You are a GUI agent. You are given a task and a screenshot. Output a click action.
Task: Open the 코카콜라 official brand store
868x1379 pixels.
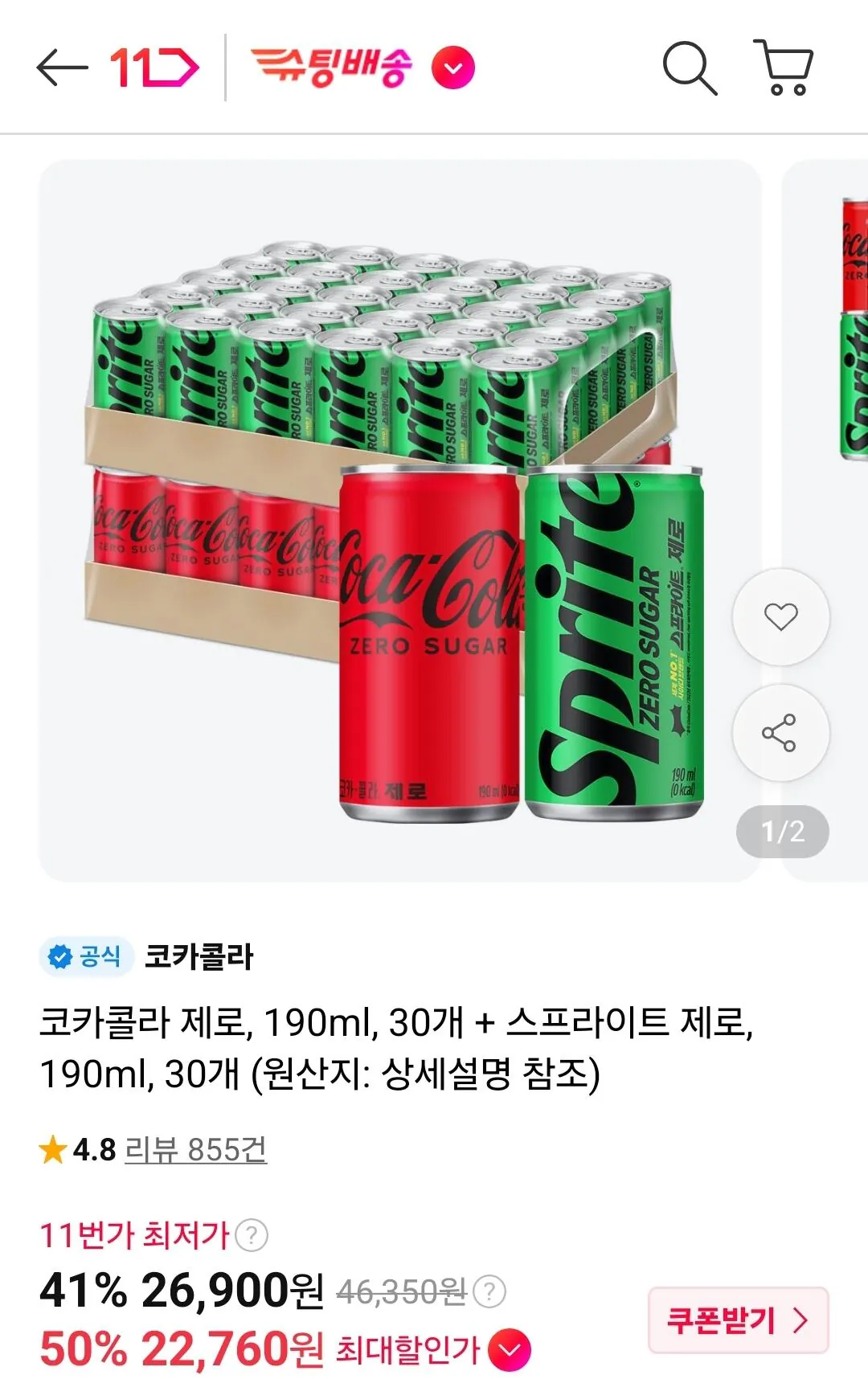(146, 956)
